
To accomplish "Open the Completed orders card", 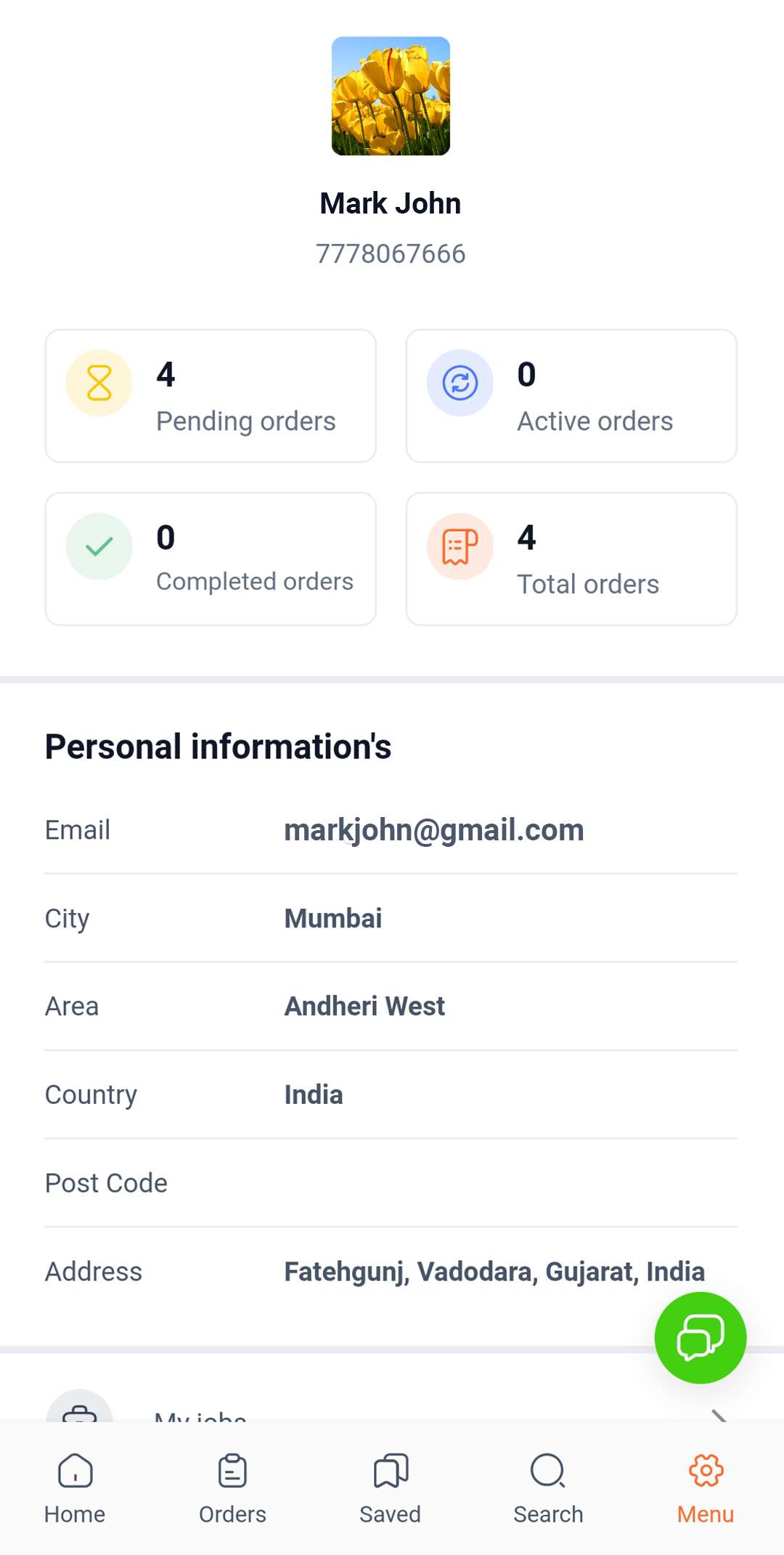I will click(x=211, y=559).
